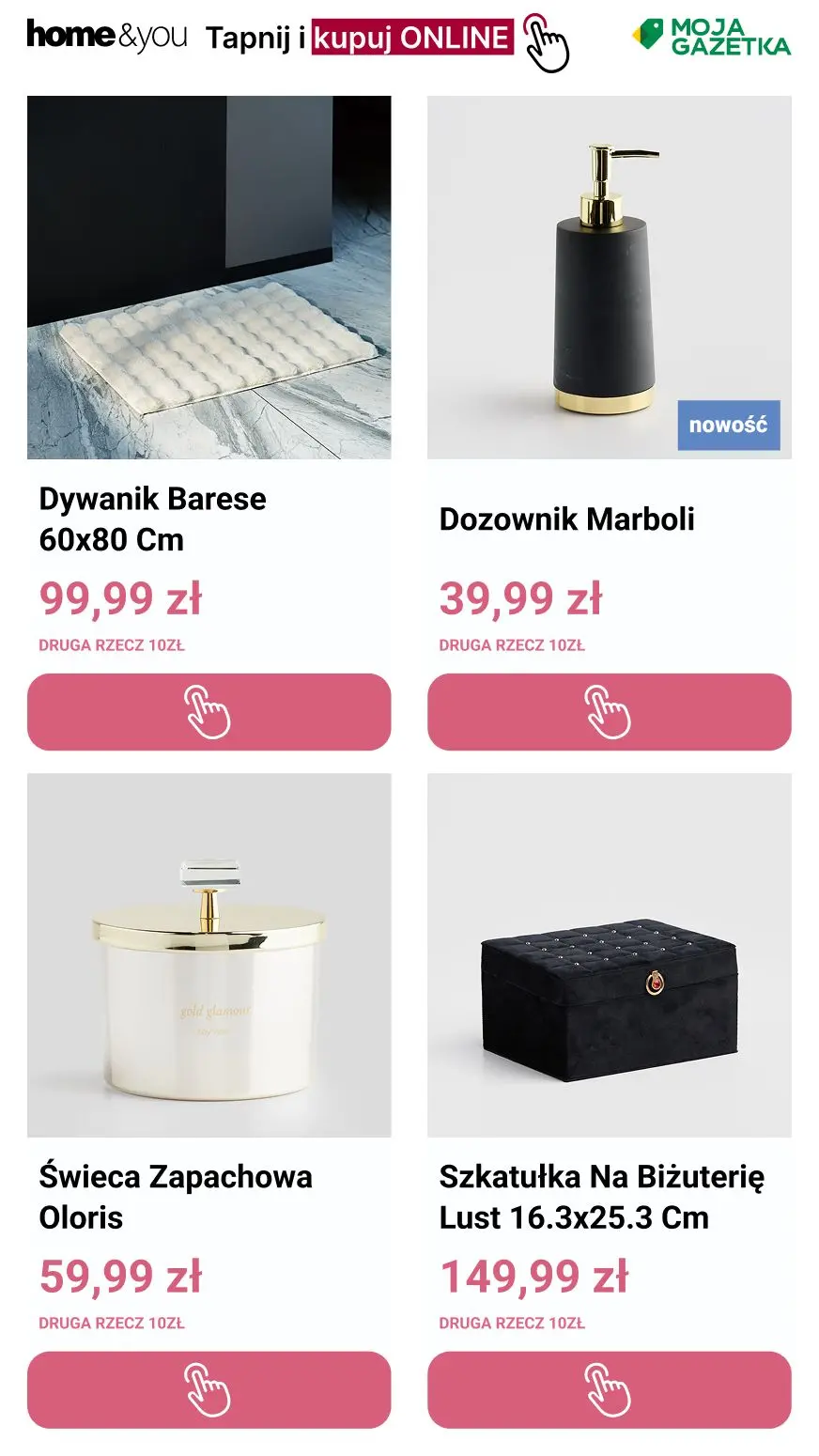View the Dozownik Marboli product photo
The image size is (819, 1456).
pos(609,277)
